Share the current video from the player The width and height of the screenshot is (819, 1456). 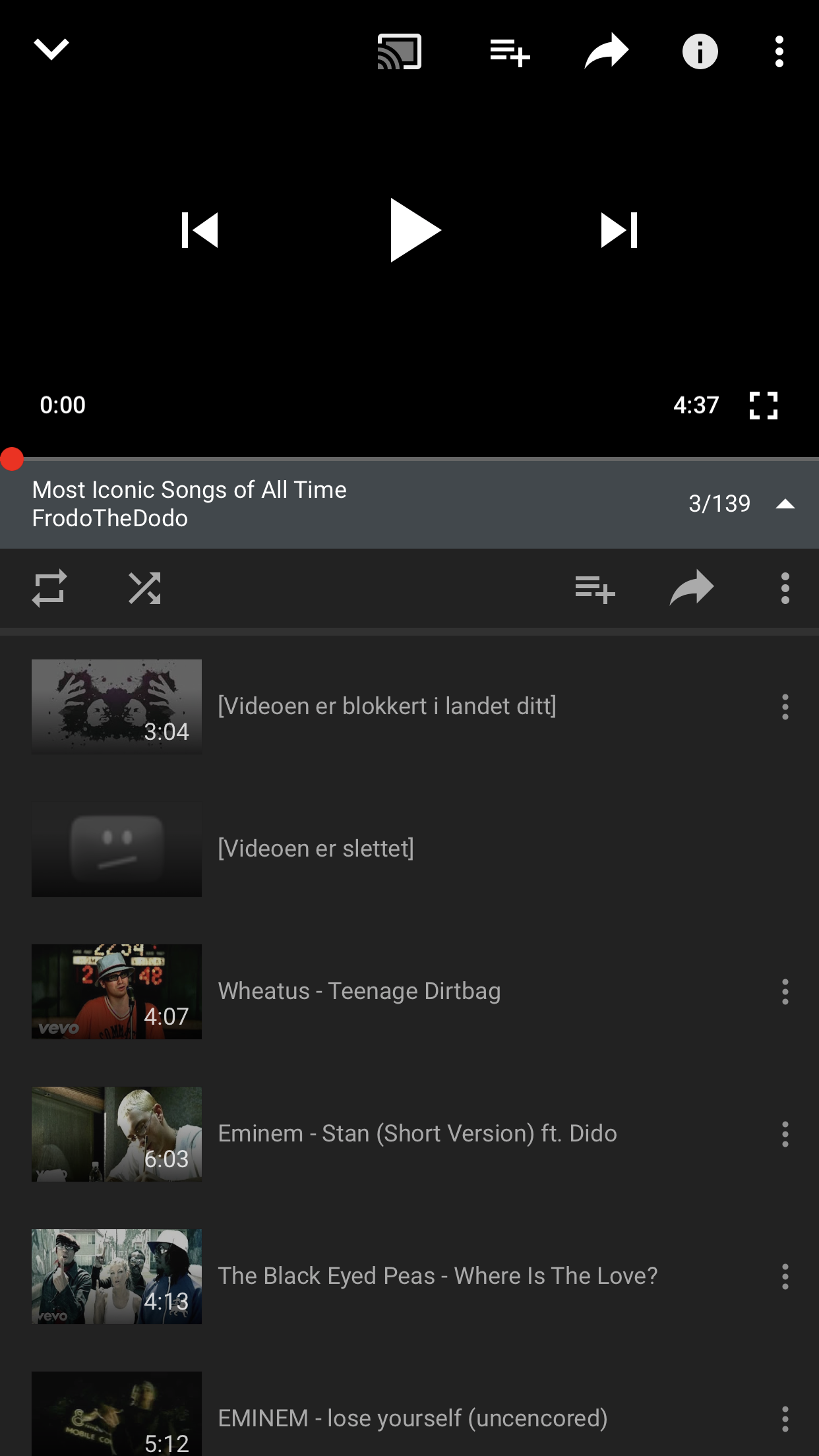point(606,51)
